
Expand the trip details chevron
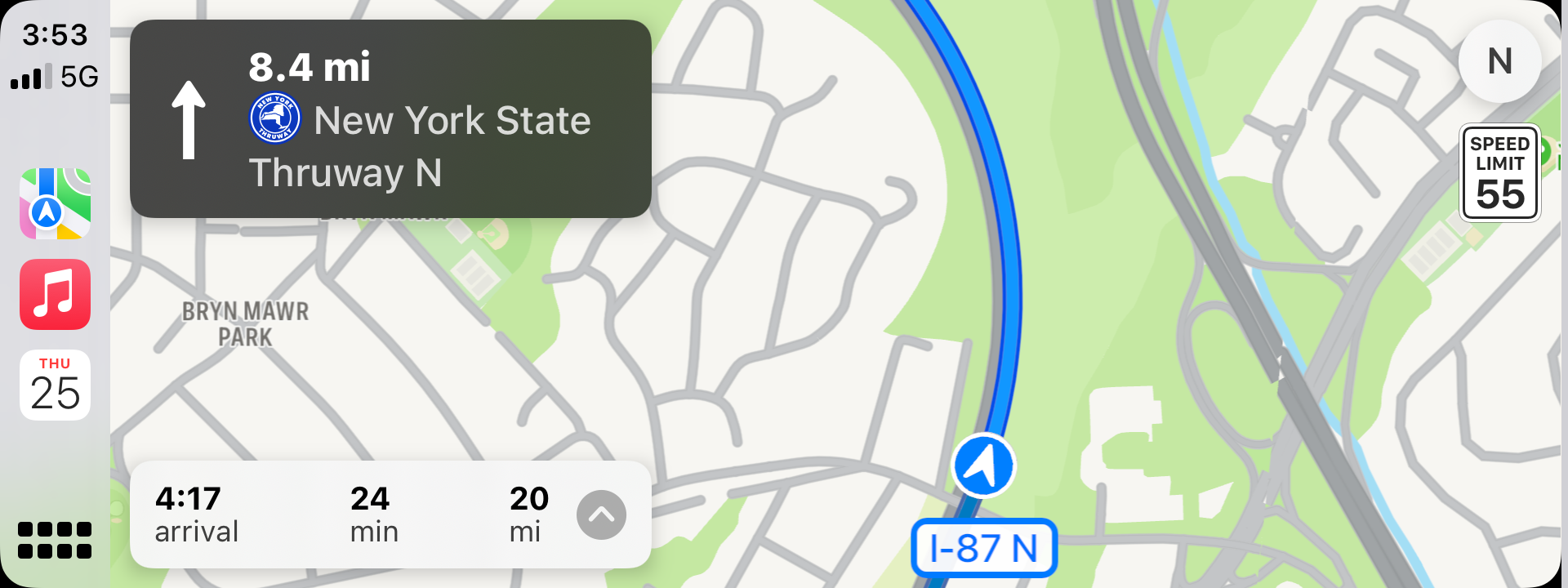(x=601, y=515)
